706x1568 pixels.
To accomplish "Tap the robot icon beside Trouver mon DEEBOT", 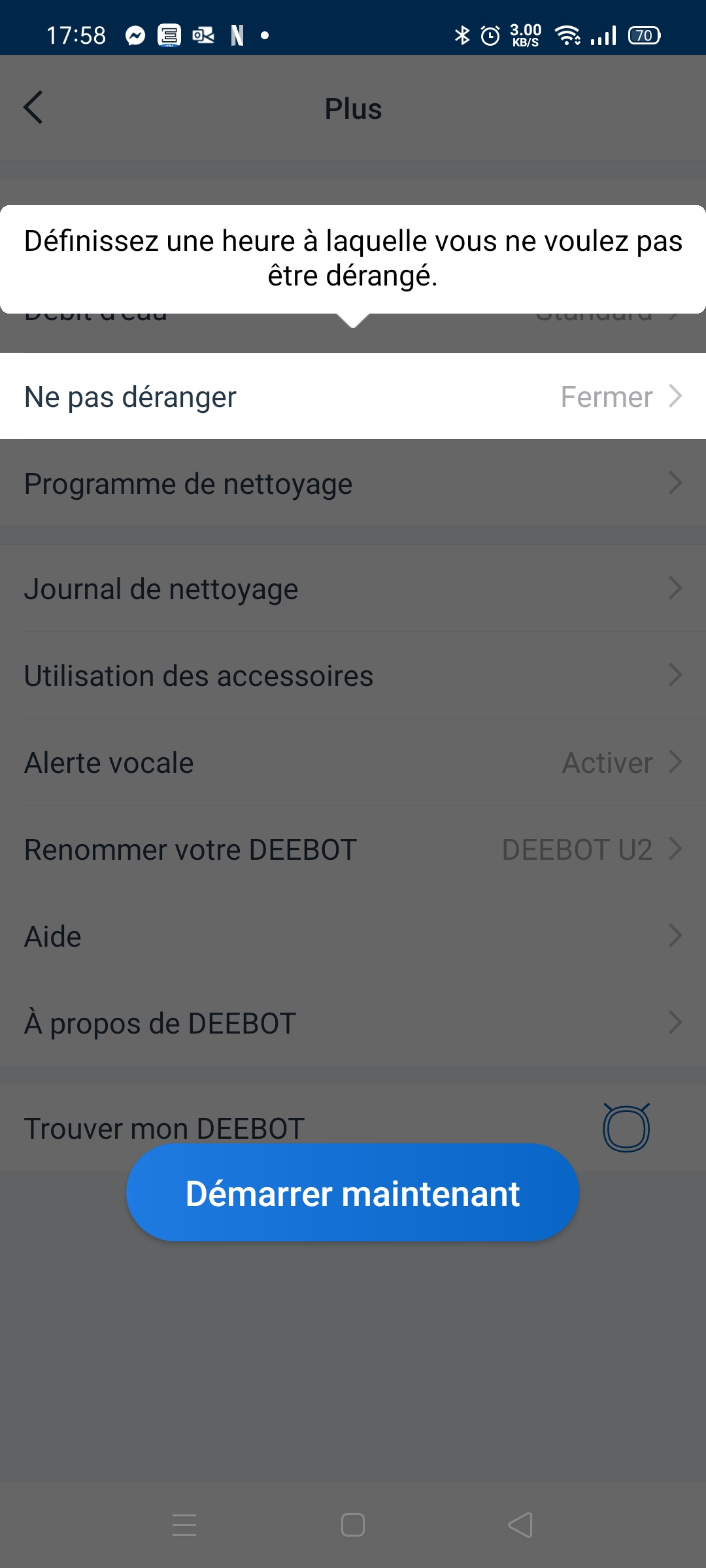I will tap(626, 1128).
